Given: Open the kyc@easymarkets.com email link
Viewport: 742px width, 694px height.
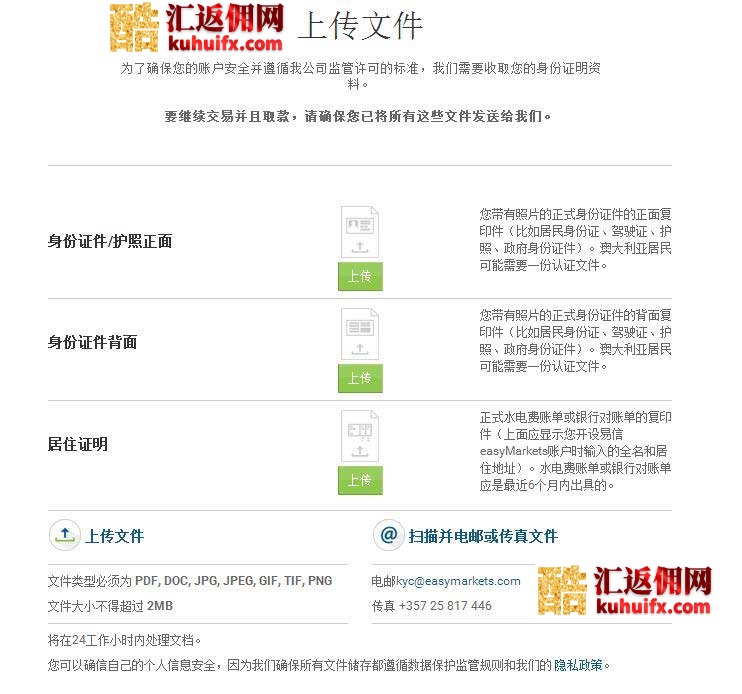Looking at the screenshot, I should pyautogui.click(x=459, y=581).
